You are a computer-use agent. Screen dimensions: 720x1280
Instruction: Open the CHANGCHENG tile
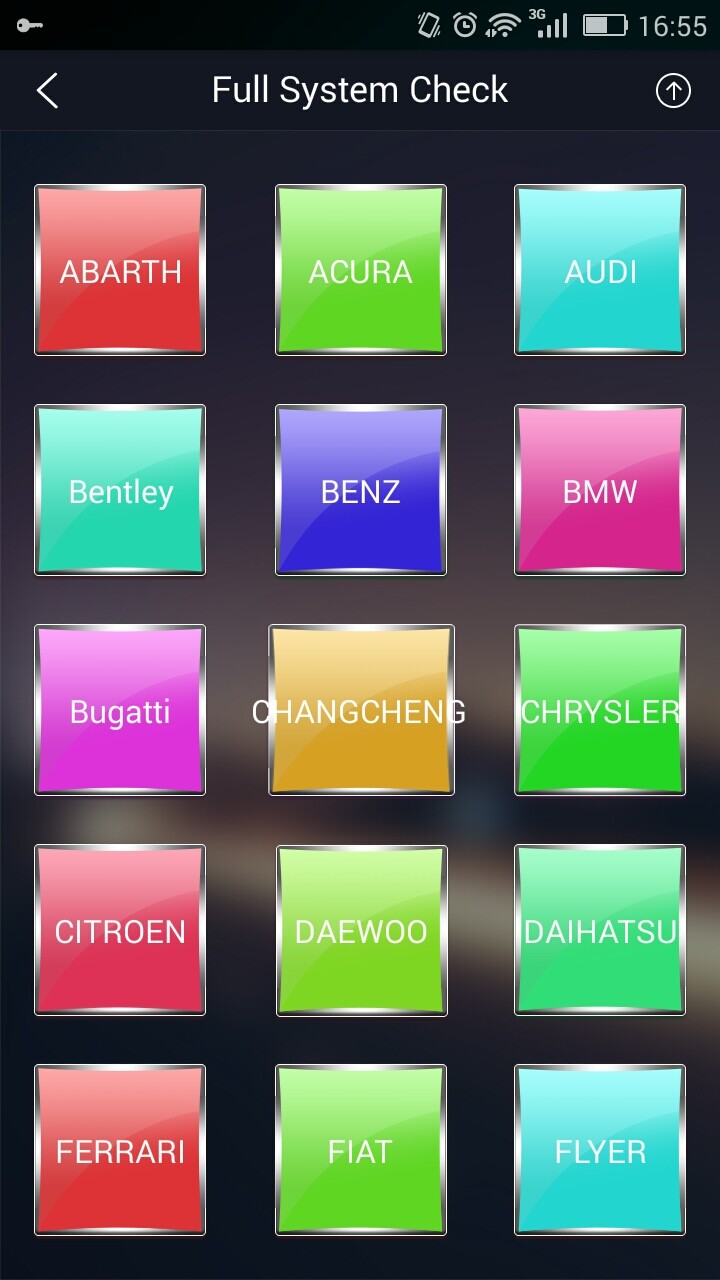point(361,710)
